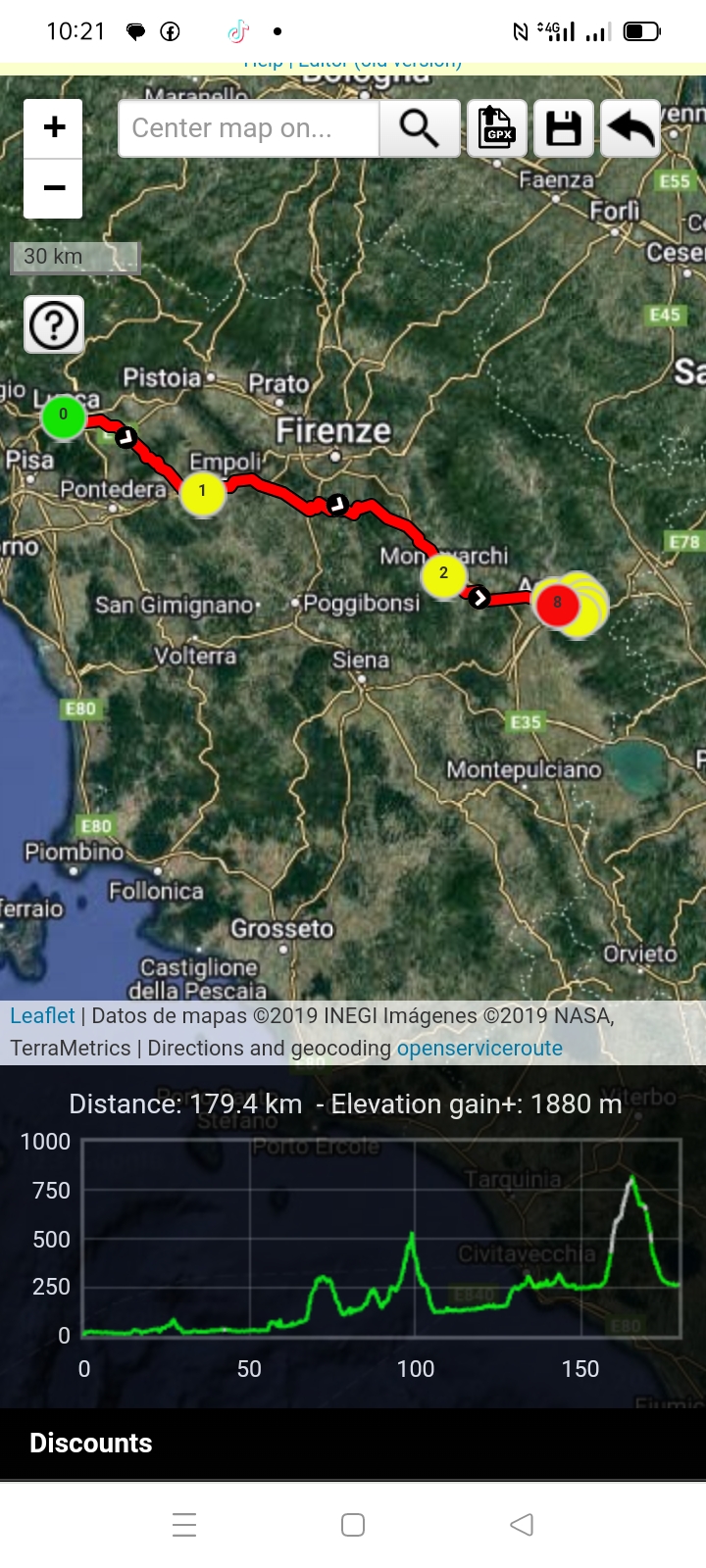706x1568 pixels.
Task: Save the route with floppy disk icon
Action: click(x=563, y=128)
